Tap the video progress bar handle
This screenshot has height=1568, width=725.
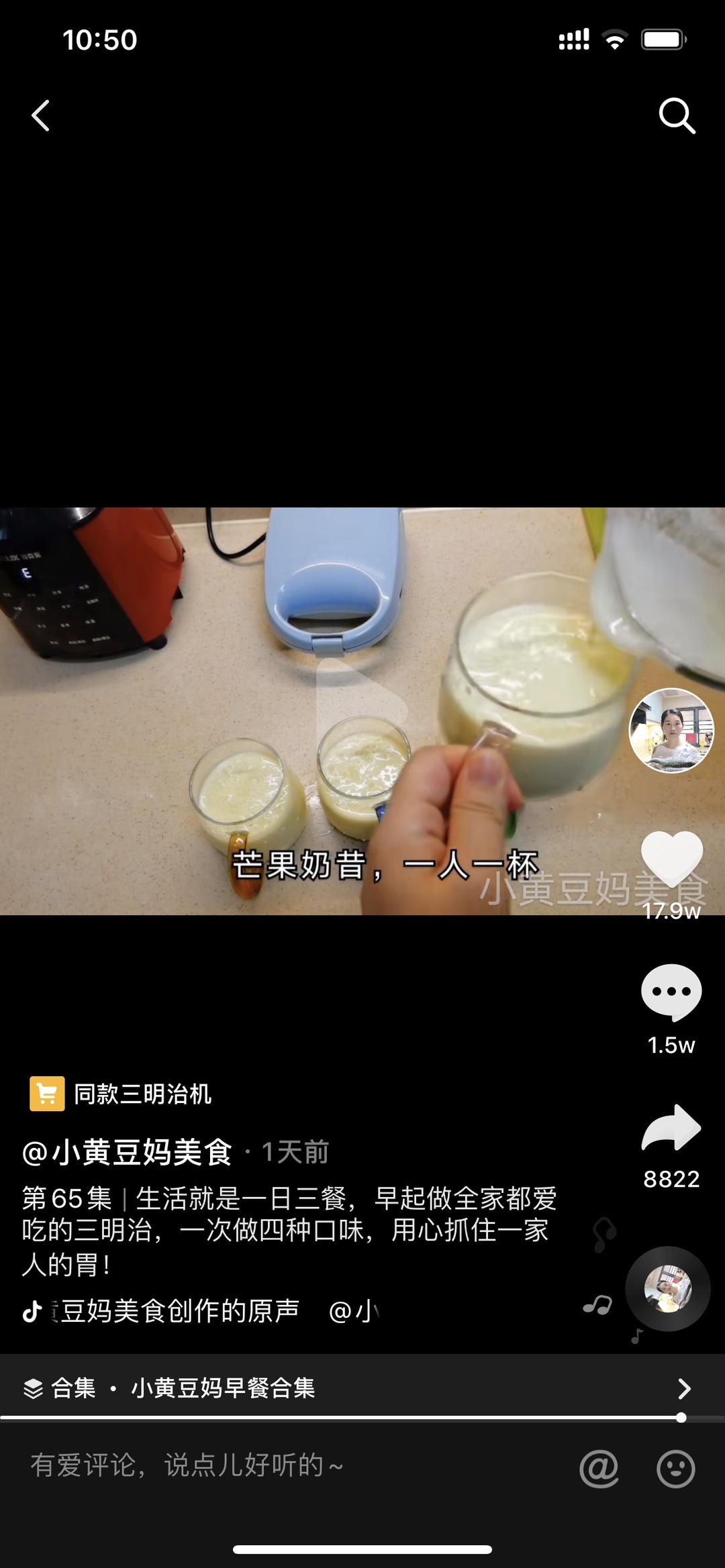(x=681, y=1418)
